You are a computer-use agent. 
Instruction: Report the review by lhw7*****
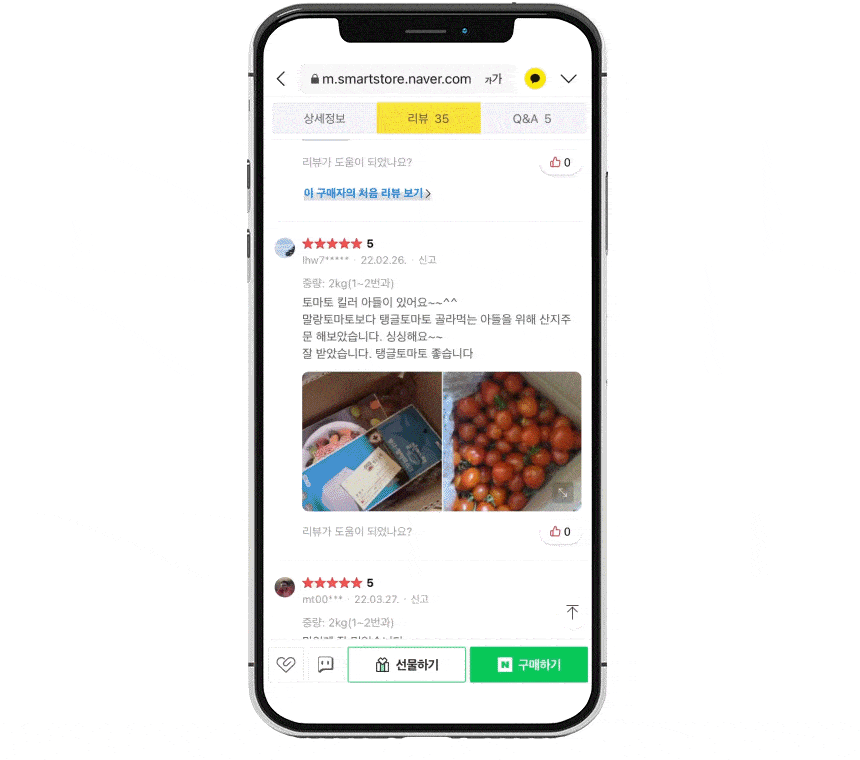tap(427, 260)
